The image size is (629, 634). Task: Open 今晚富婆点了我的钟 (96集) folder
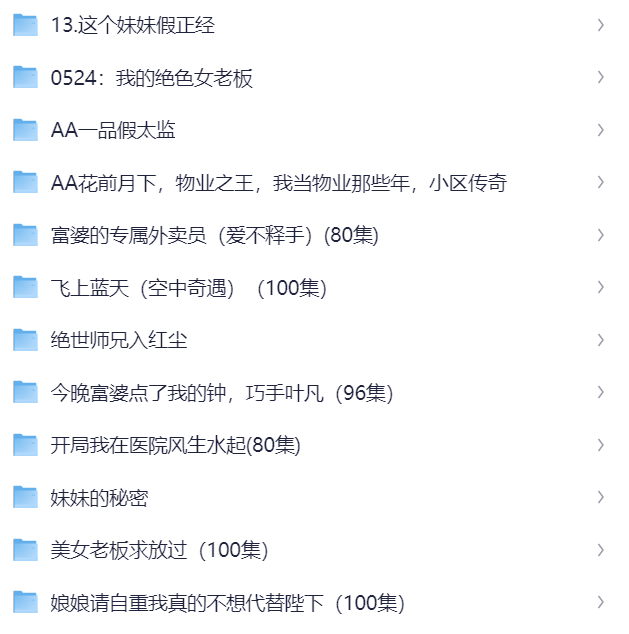(x=221, y=393)
